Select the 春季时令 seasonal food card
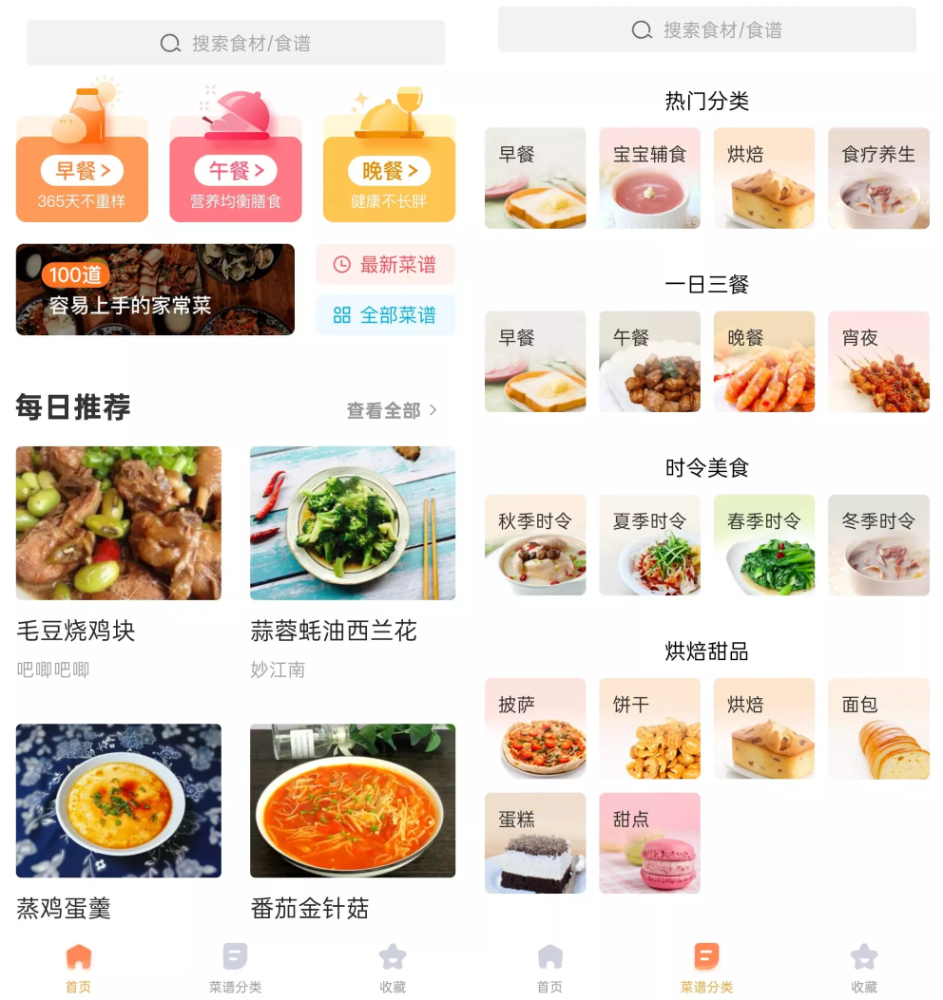The width and height of the screenshot is (943, 1000). (764, 544)
